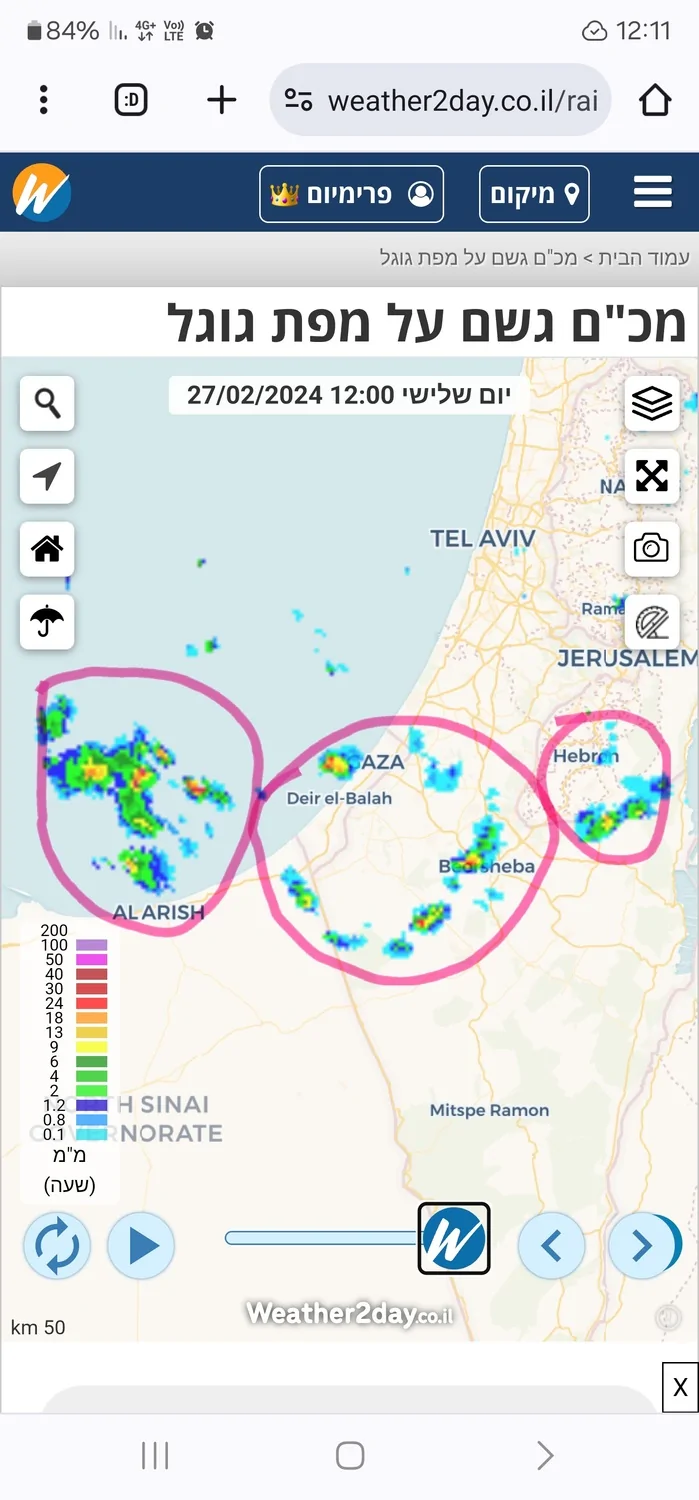Play the rain radar animation
This screenshot has width=699, height=1500.
(x=141, y=1246)
